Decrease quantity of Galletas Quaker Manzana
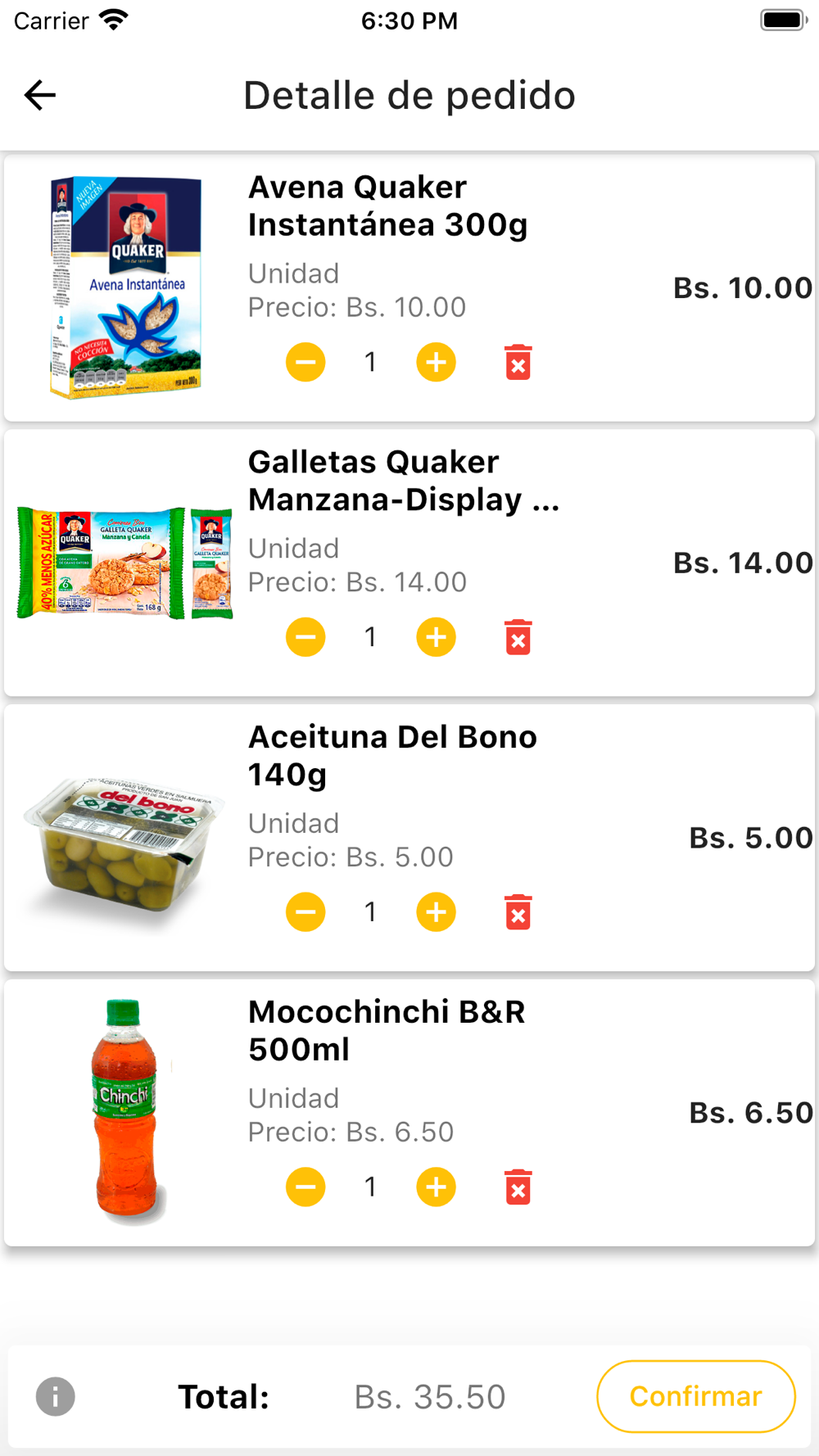The image size is (819, 1456). 305,637
